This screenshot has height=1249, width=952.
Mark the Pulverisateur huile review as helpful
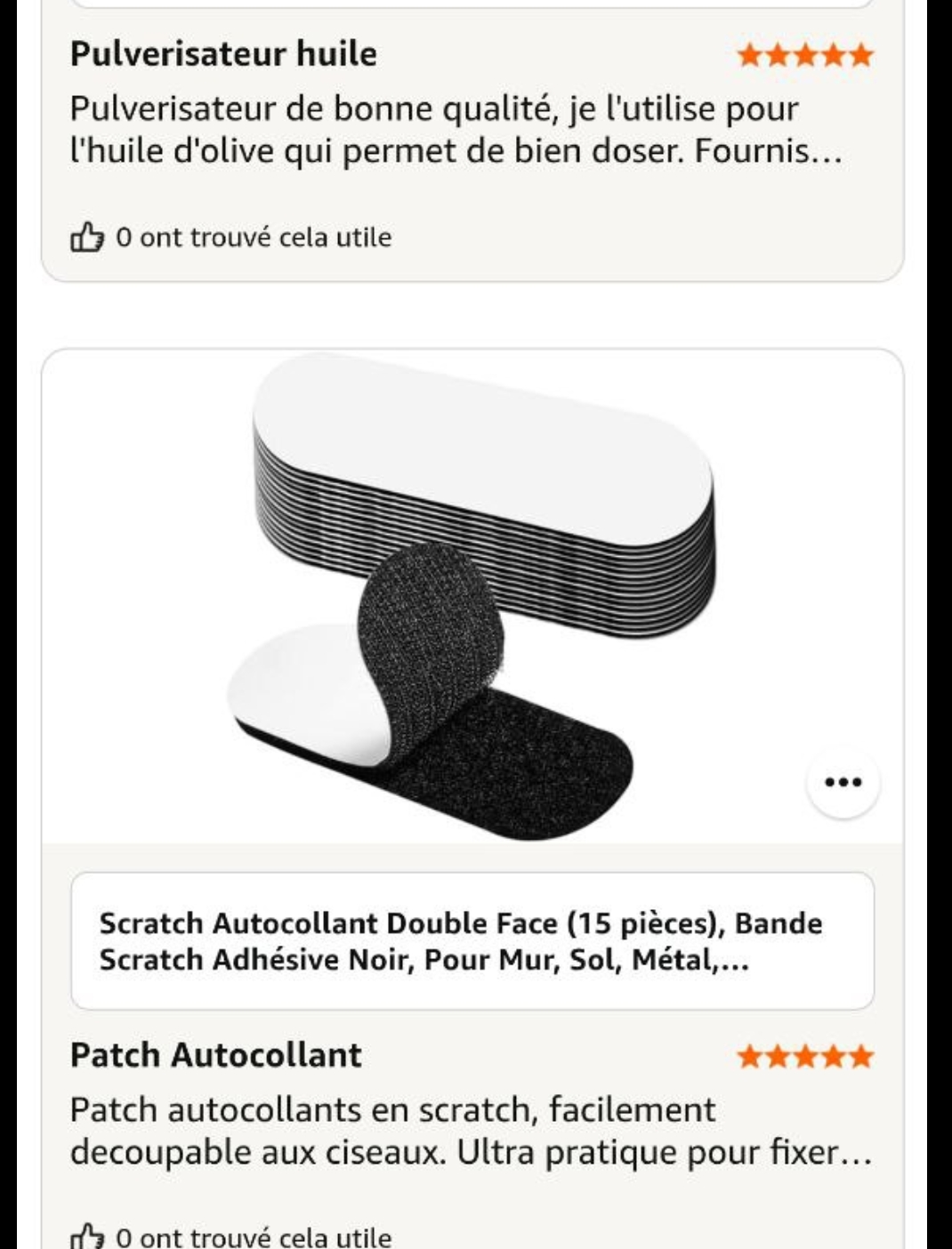point(87,238)
